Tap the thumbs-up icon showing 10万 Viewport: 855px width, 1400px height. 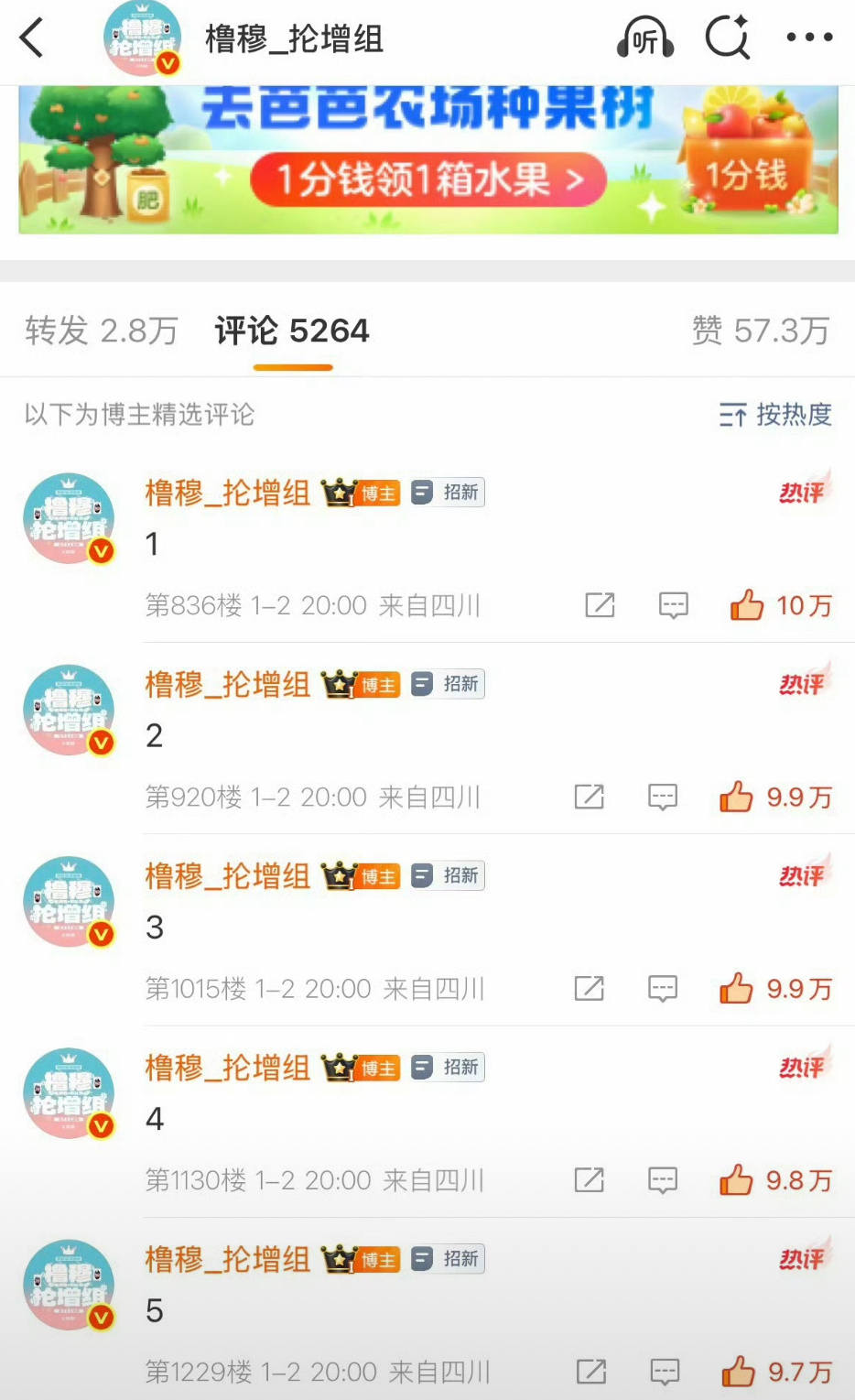pos(749,605)
